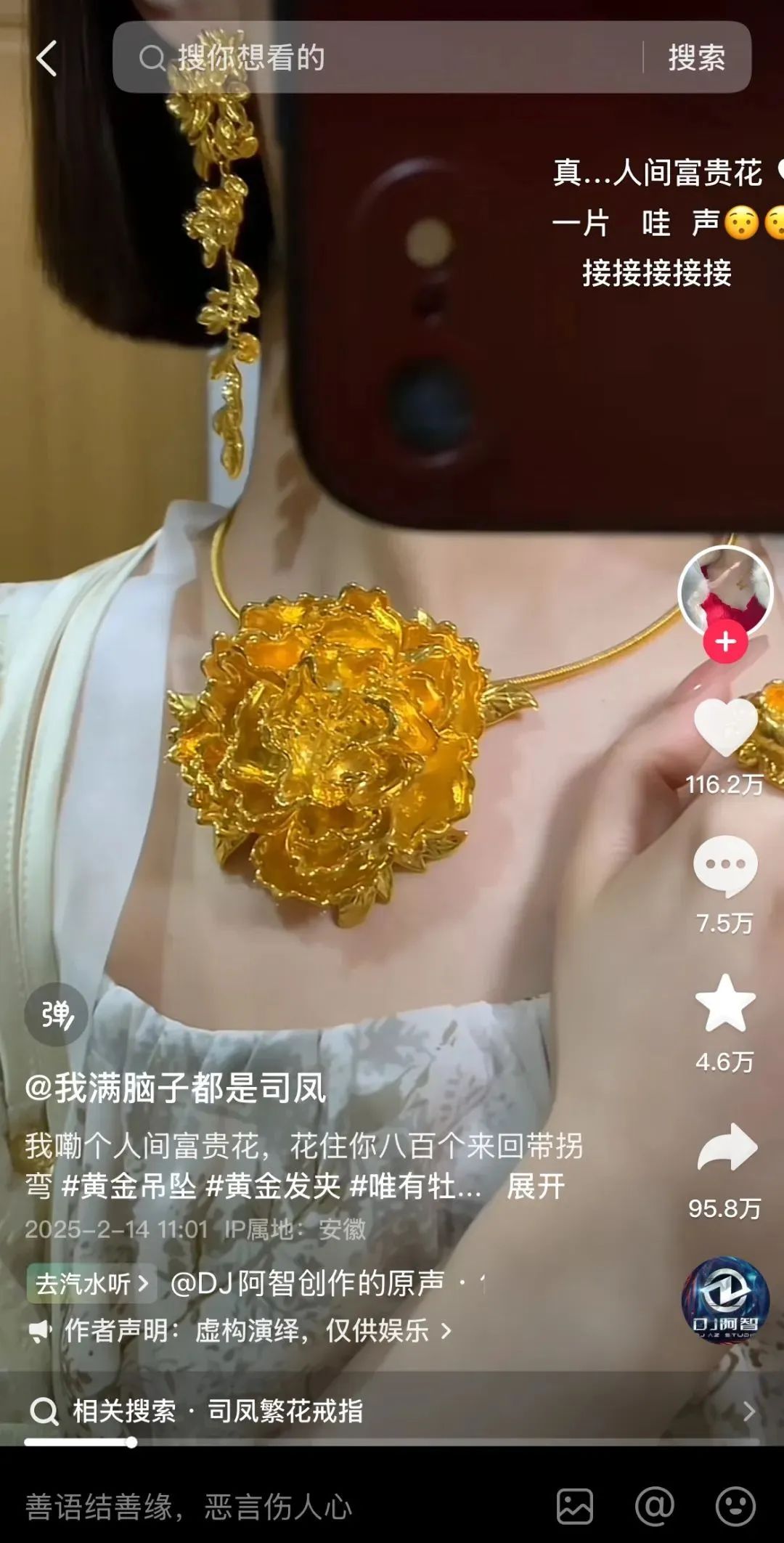Toggle the 弹 danmaku button
This screenshot has width=784, height=1543.
click(x=56, y=1014)
